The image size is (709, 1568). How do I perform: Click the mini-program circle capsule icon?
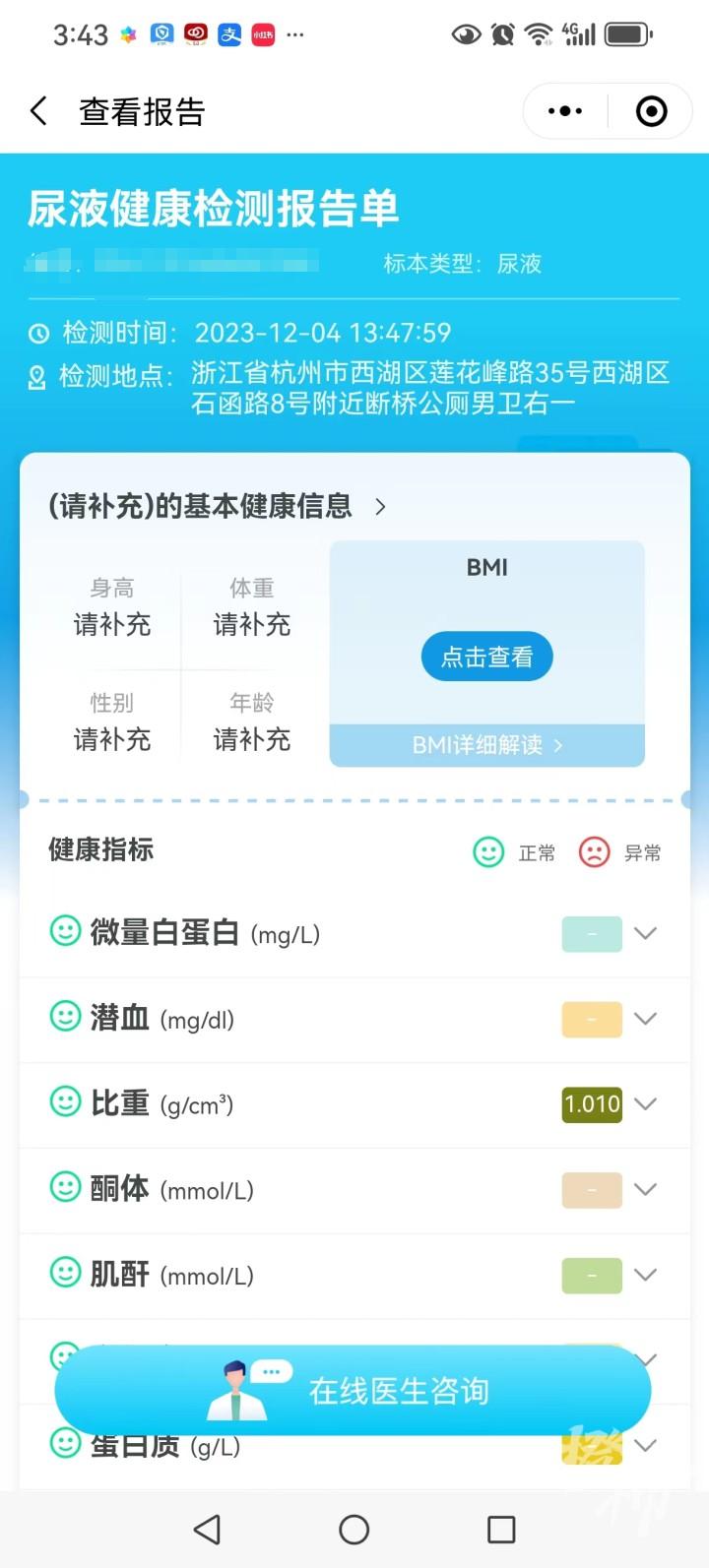click(650, 111)
